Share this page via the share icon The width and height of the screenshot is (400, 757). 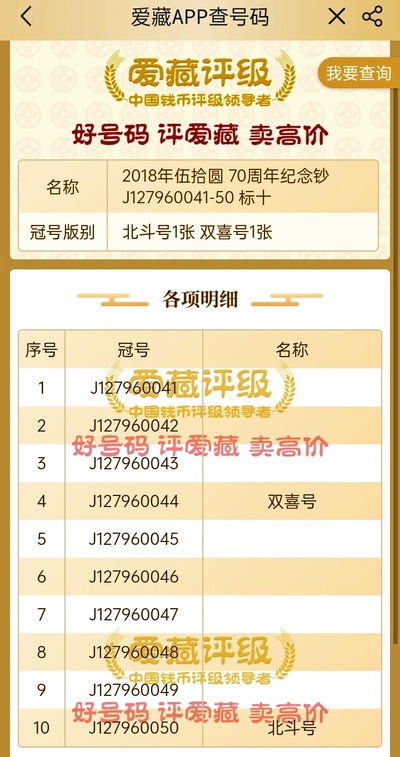click(372, 17)
